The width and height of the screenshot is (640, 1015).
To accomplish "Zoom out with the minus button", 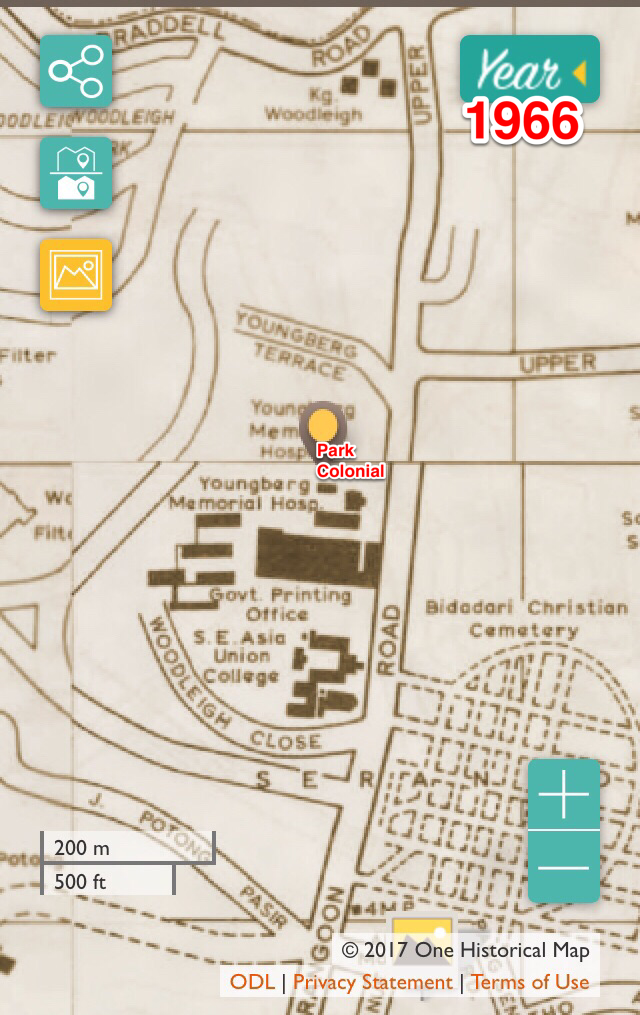I will [x=564, y=867].
